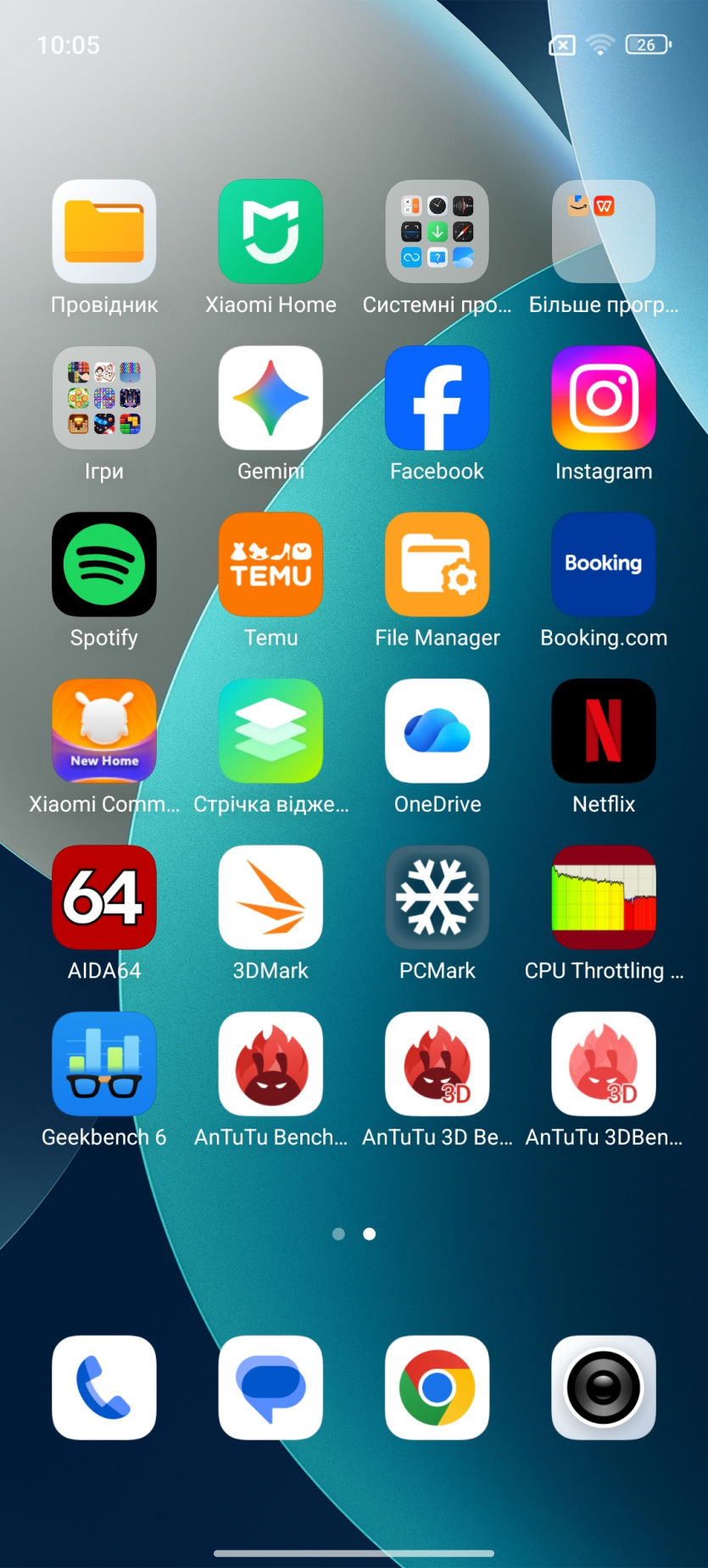The height and width of the screenshot is (1568, 708).
Task: Launch Netflix
Action: point(603,730)
